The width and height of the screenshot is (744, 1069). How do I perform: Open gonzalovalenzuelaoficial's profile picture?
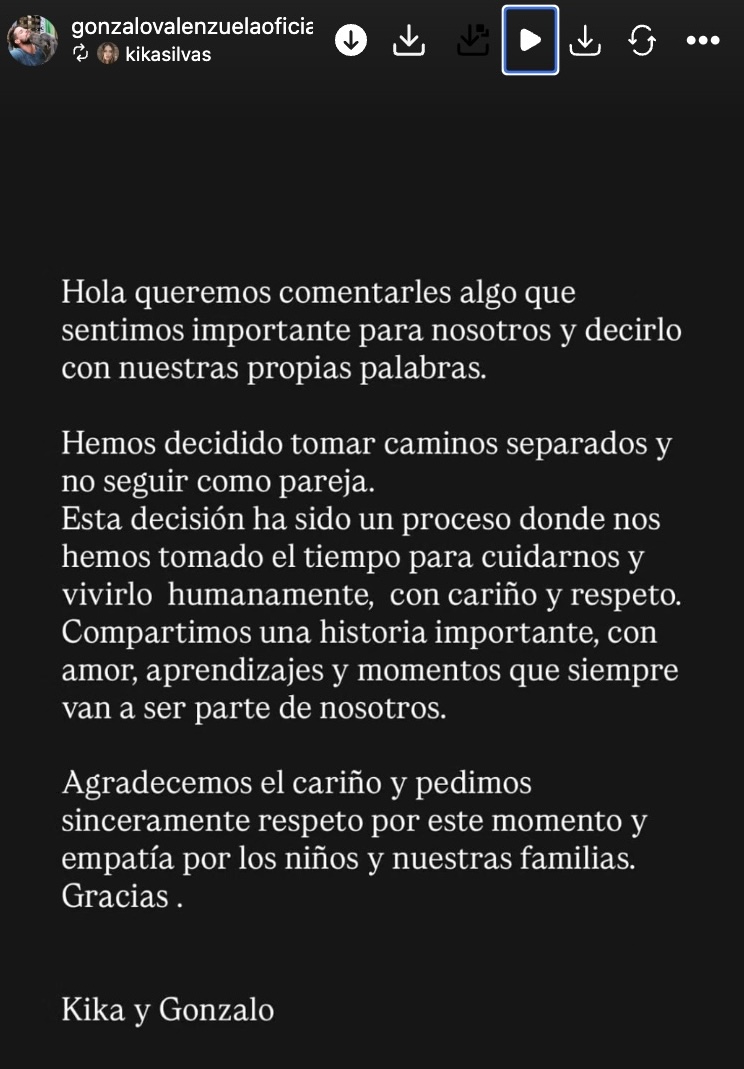(33, 40)
